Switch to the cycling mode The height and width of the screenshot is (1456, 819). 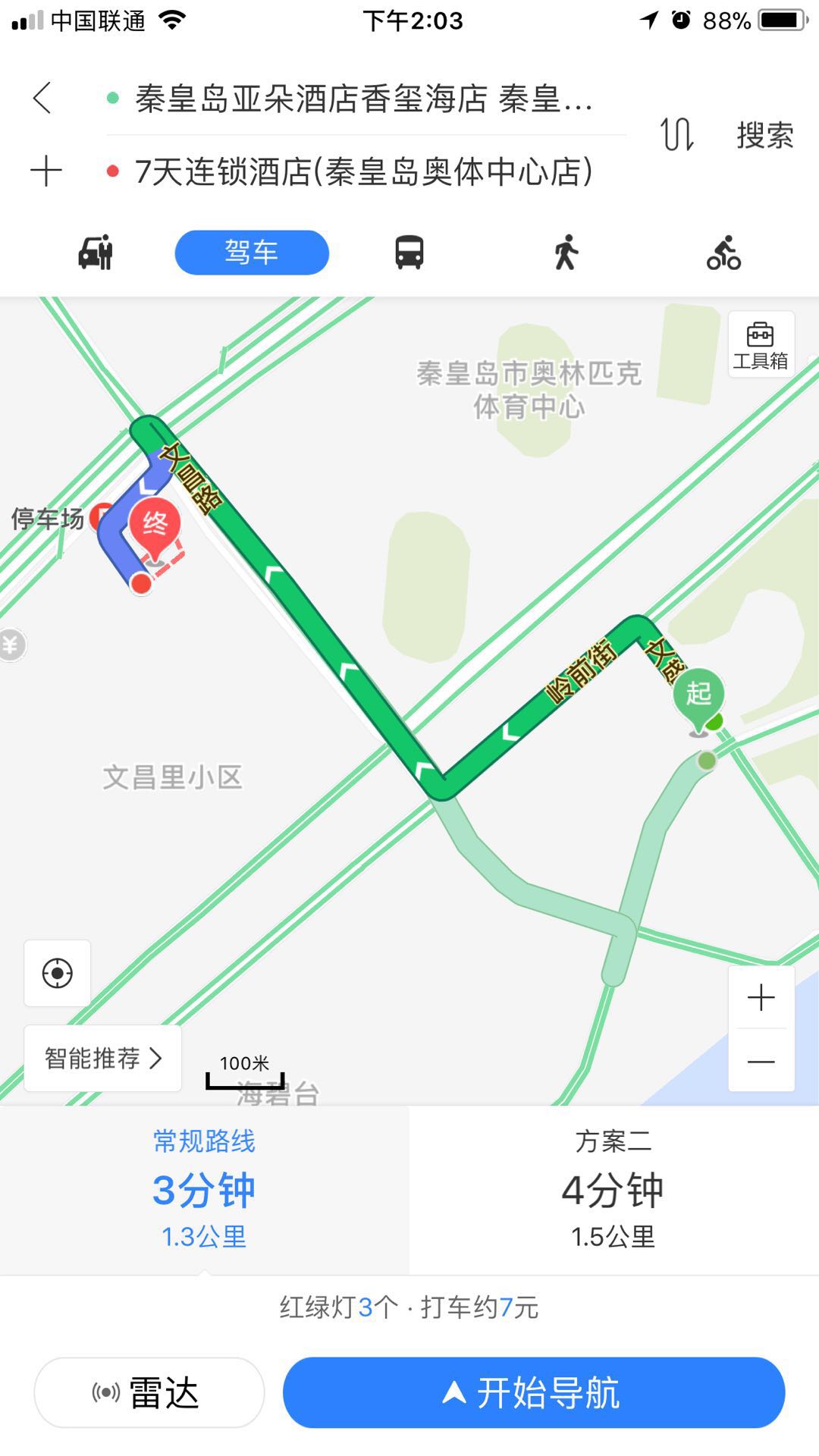click(723, 253)
